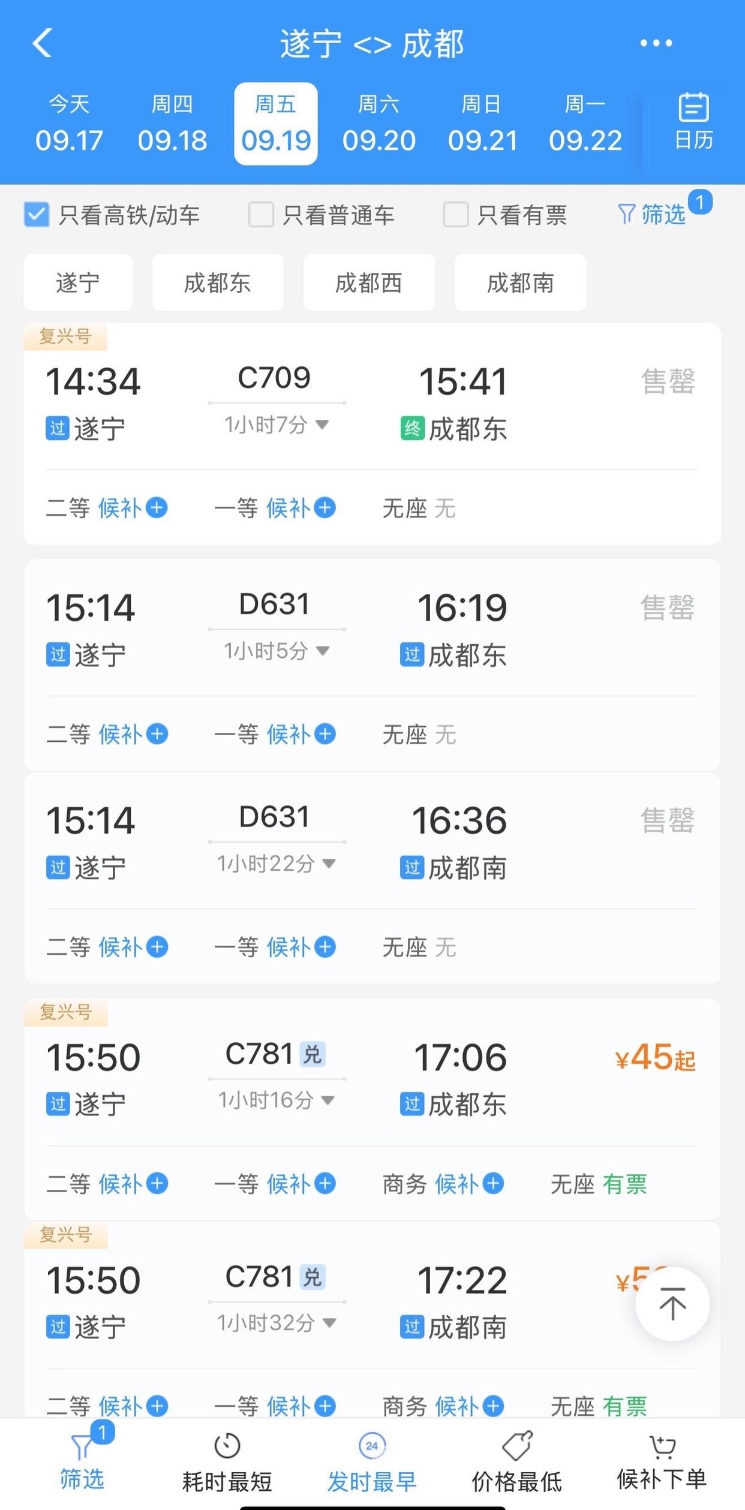Open C781 arriving 成都东 at 17:06
This screenshot has width=745, height=1510.
click(x=372, y=1078)
